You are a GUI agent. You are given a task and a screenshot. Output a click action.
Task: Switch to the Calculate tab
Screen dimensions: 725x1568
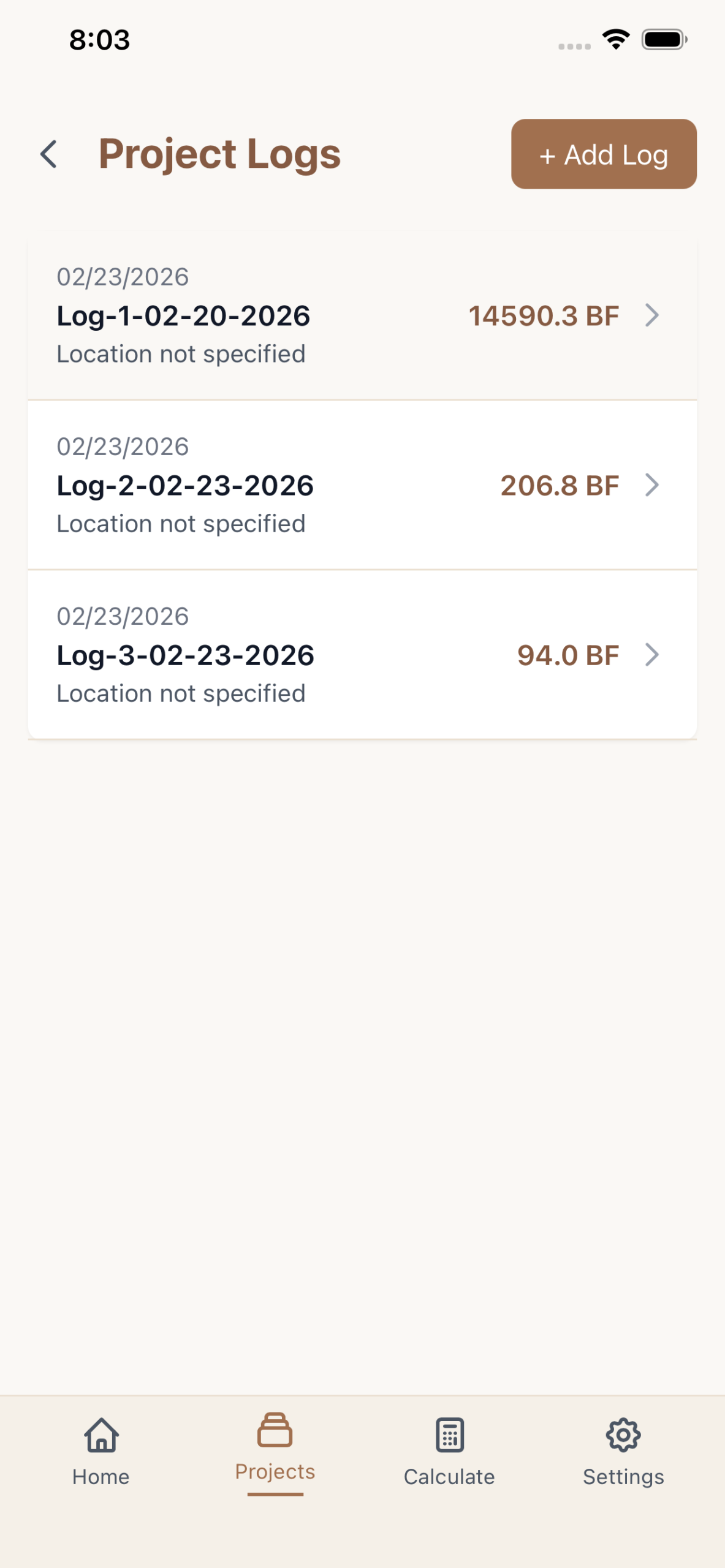(x=449, y=1450)
